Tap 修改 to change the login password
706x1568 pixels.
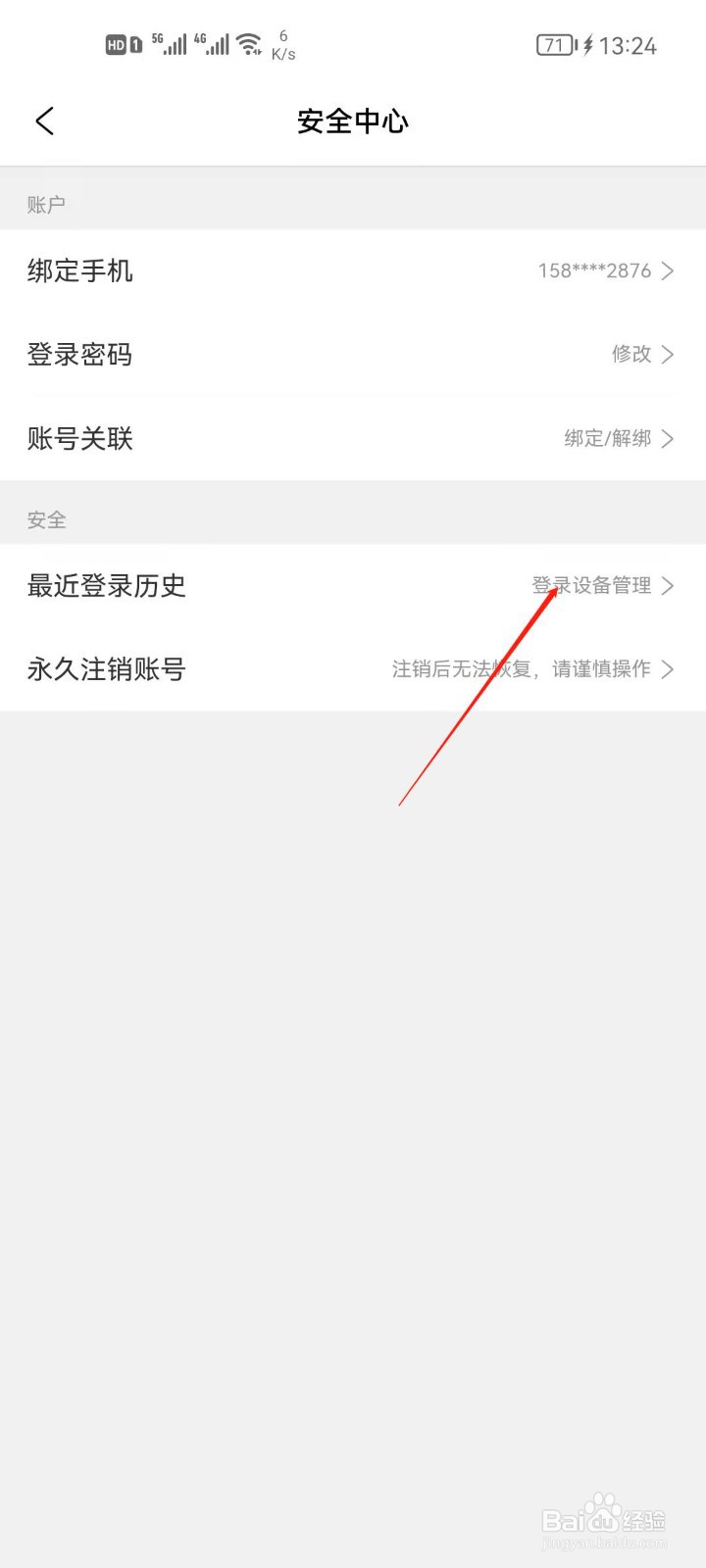(x=631, y=355)
